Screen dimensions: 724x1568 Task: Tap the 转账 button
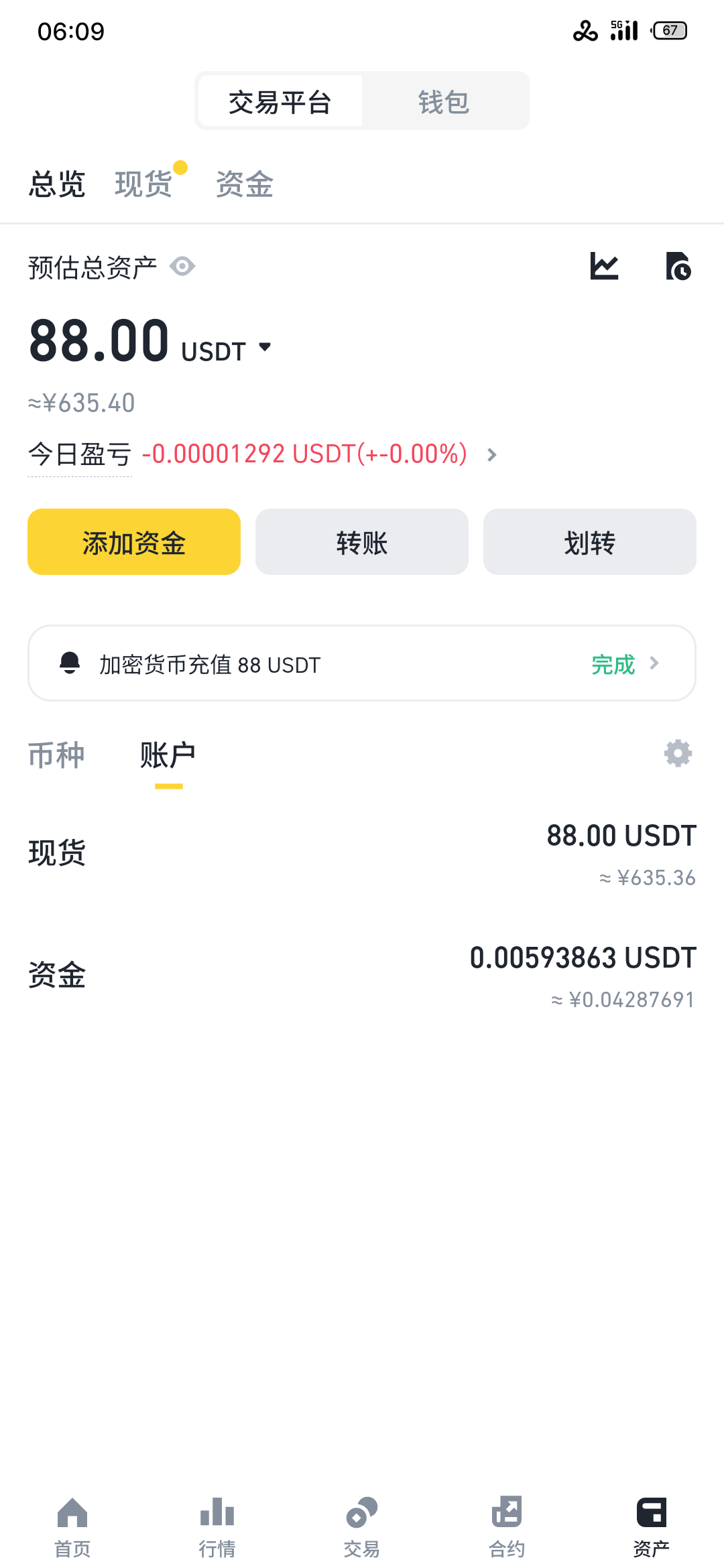pyautogui.click(x=362, y=541)
